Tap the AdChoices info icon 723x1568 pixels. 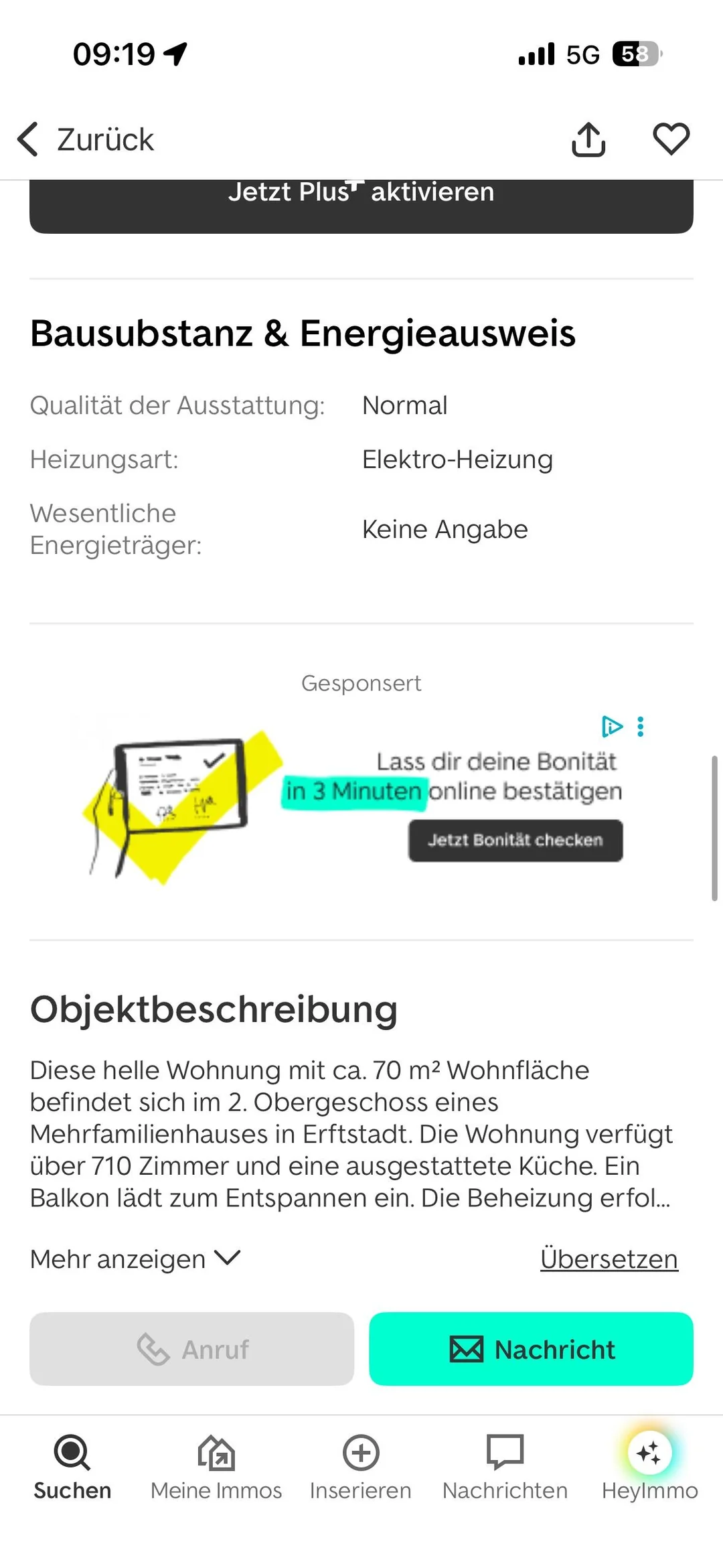tap(612, 727)
